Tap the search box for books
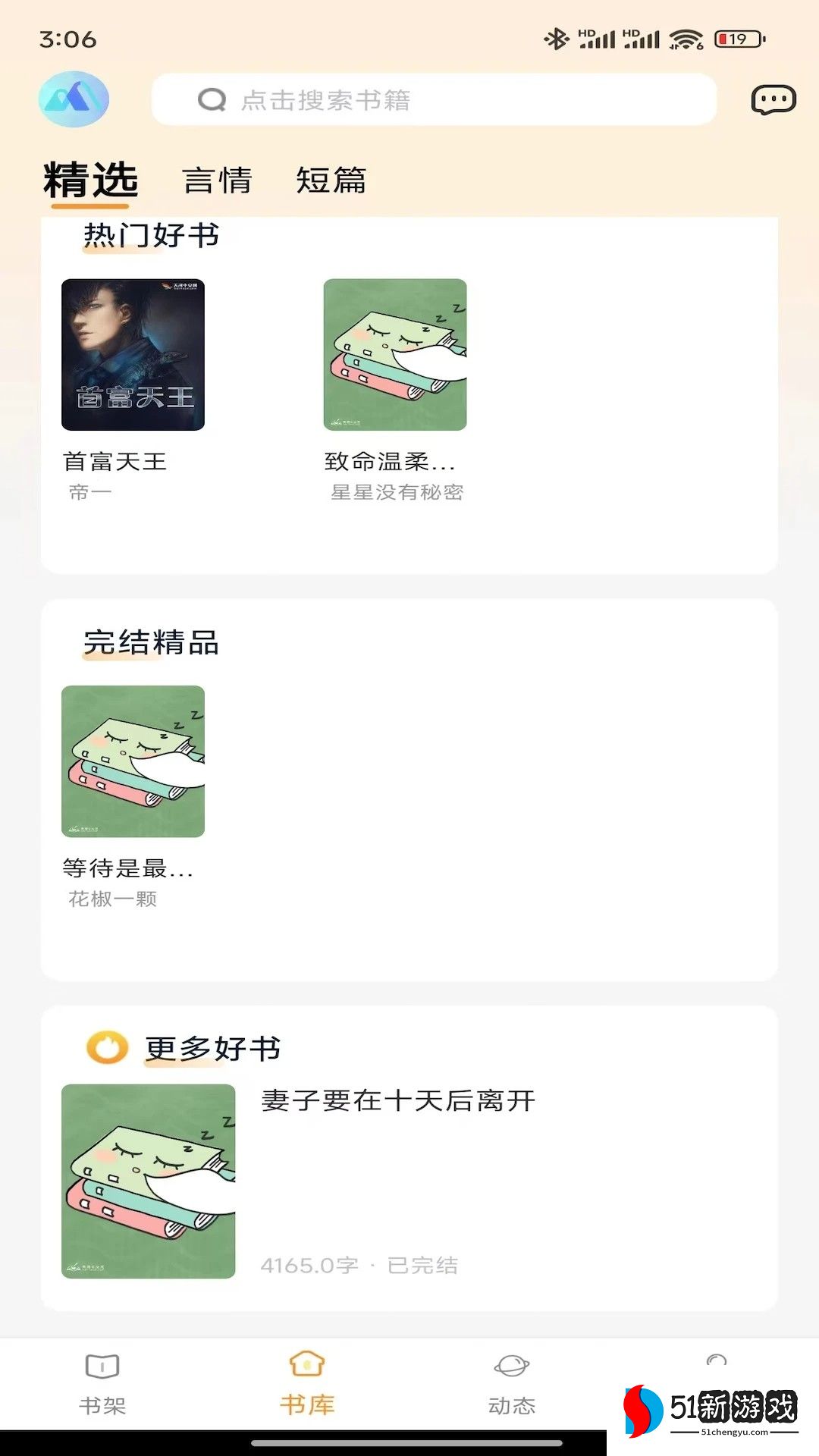This screenshot has width=819, height=1456. pos(434,99)
